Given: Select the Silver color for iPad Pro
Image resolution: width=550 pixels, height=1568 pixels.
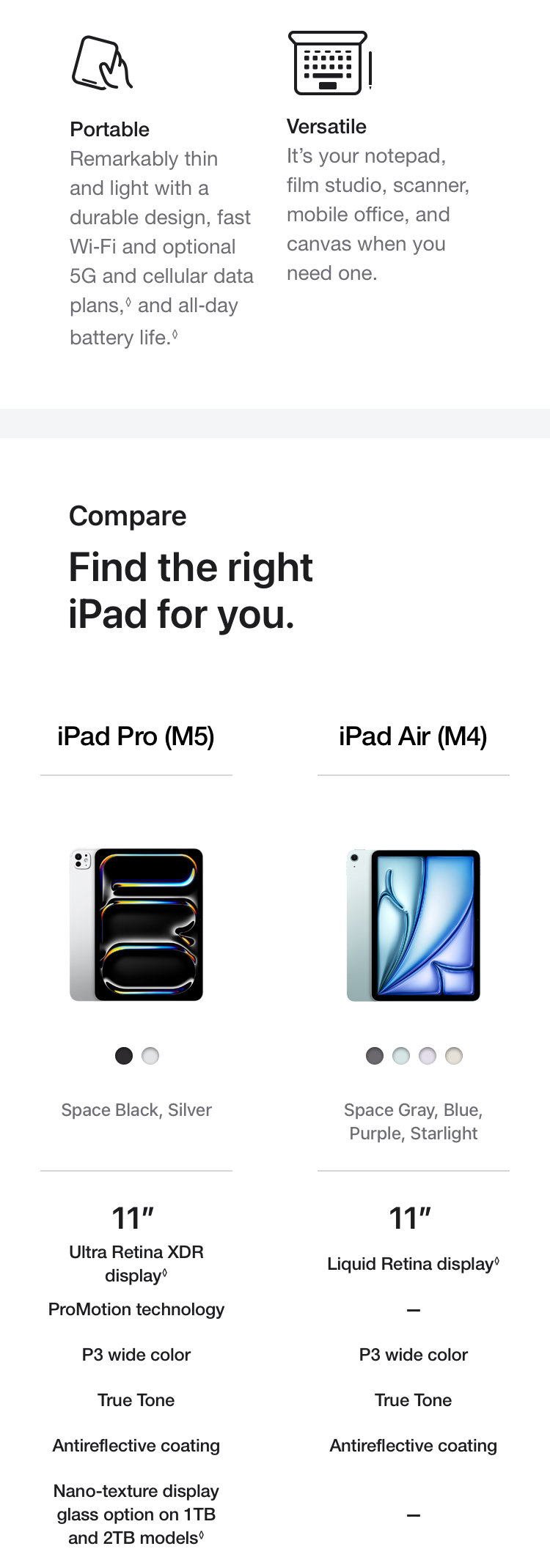Looking at the screenshot, I should pos(150,1056).
